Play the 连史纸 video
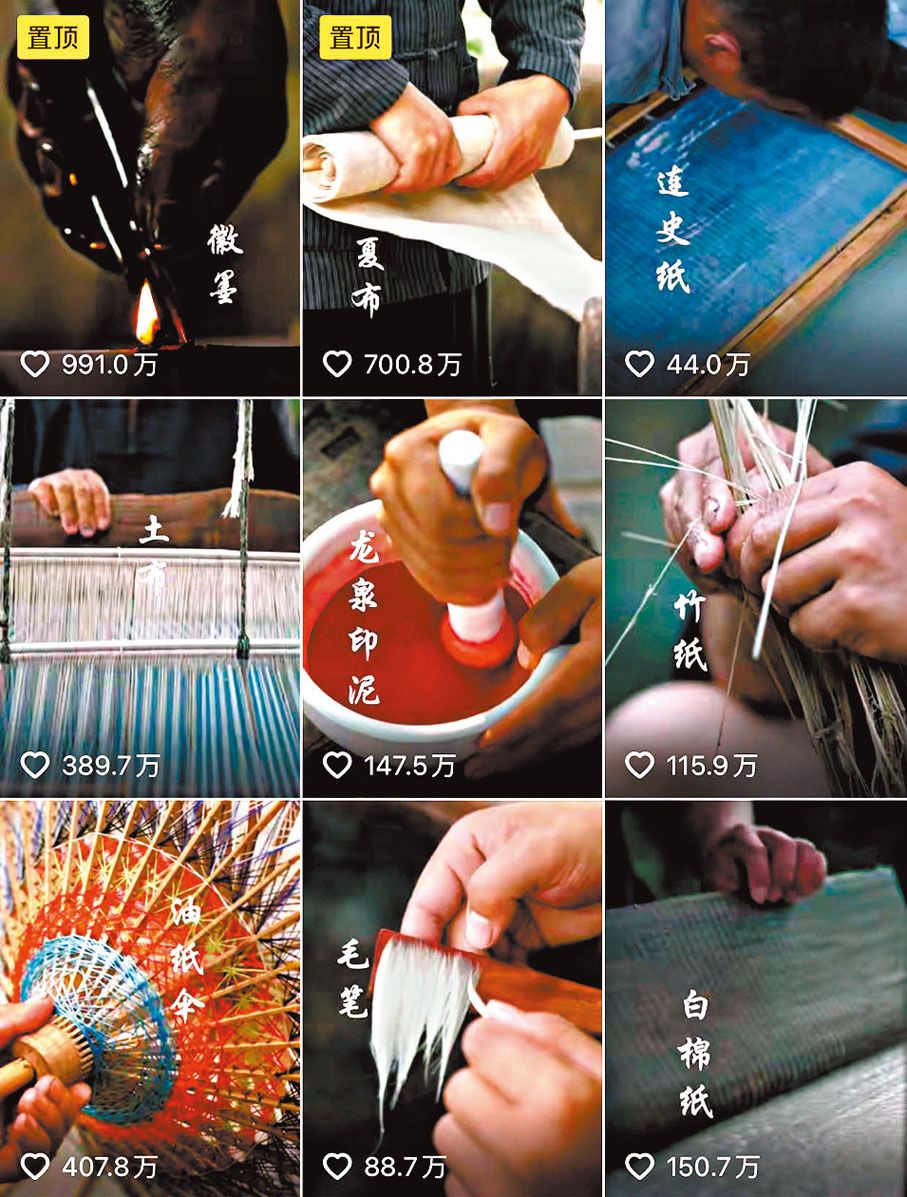The width and height of the screenshot is (907, 1197). pyautogui.click(x=756, y=200)
